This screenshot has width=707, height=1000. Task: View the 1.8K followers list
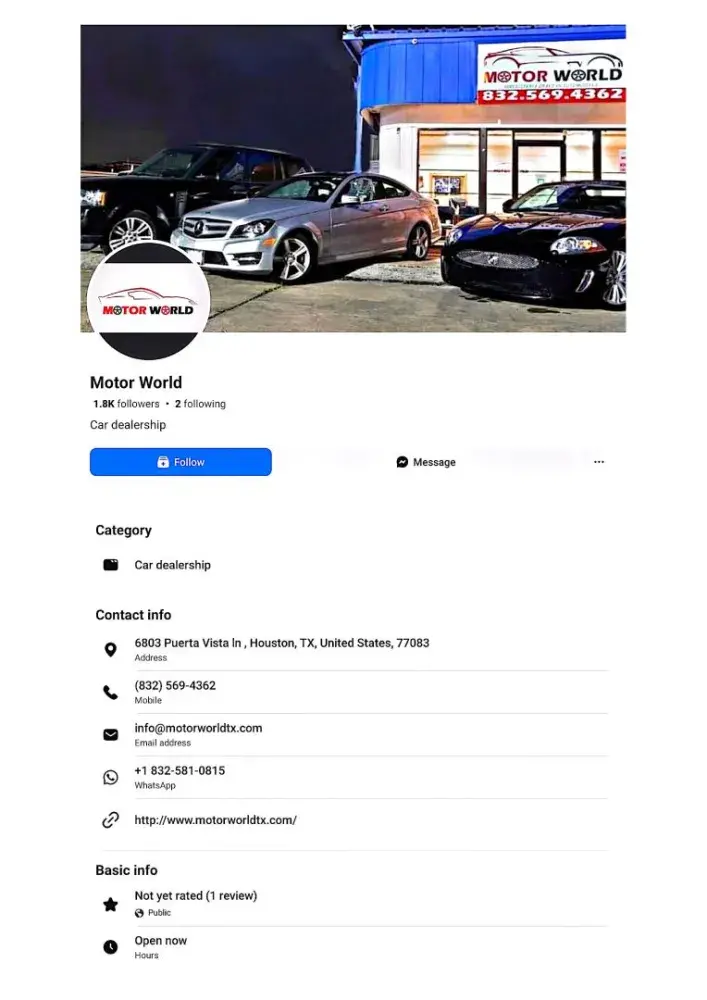(x=126, y=404)
